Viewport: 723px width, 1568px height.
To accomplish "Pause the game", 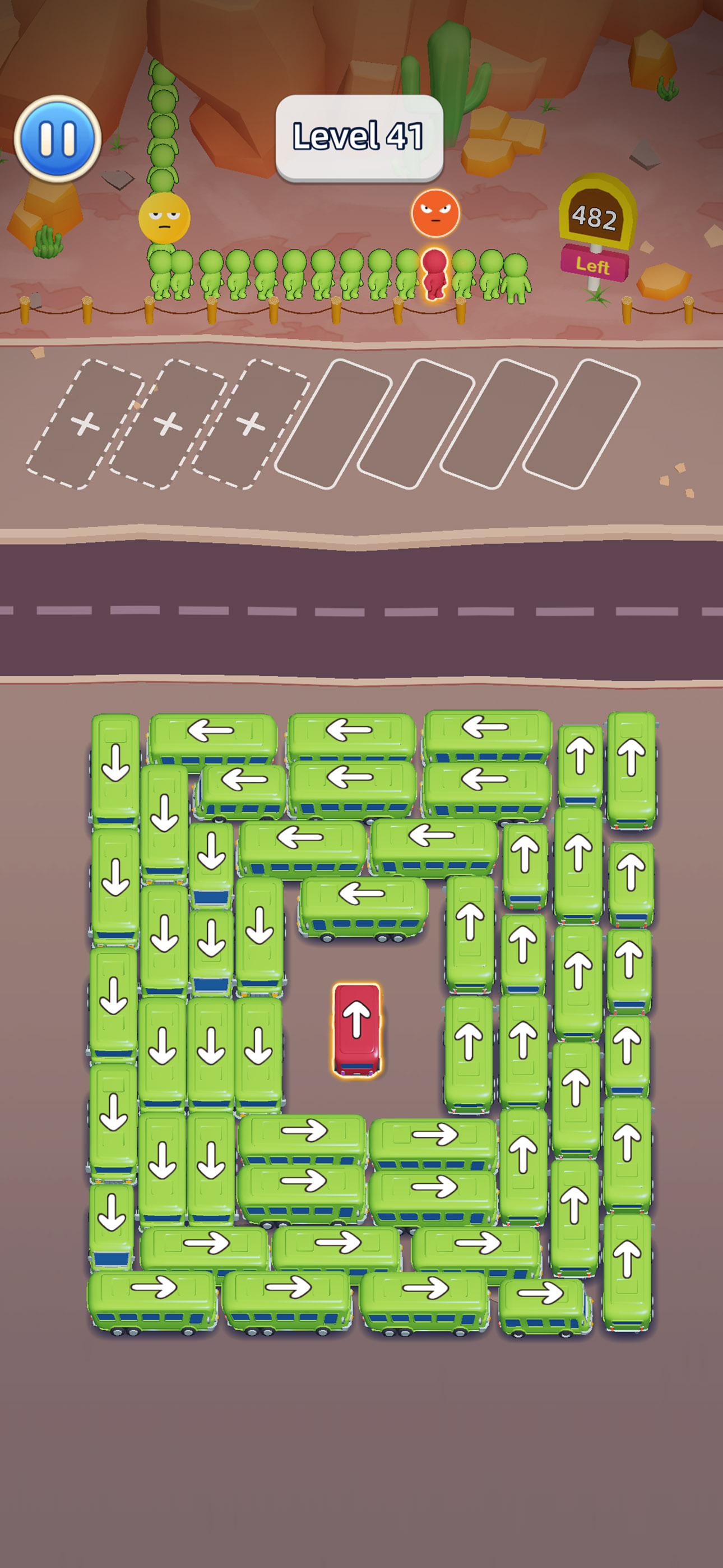I will coord(57,139).
